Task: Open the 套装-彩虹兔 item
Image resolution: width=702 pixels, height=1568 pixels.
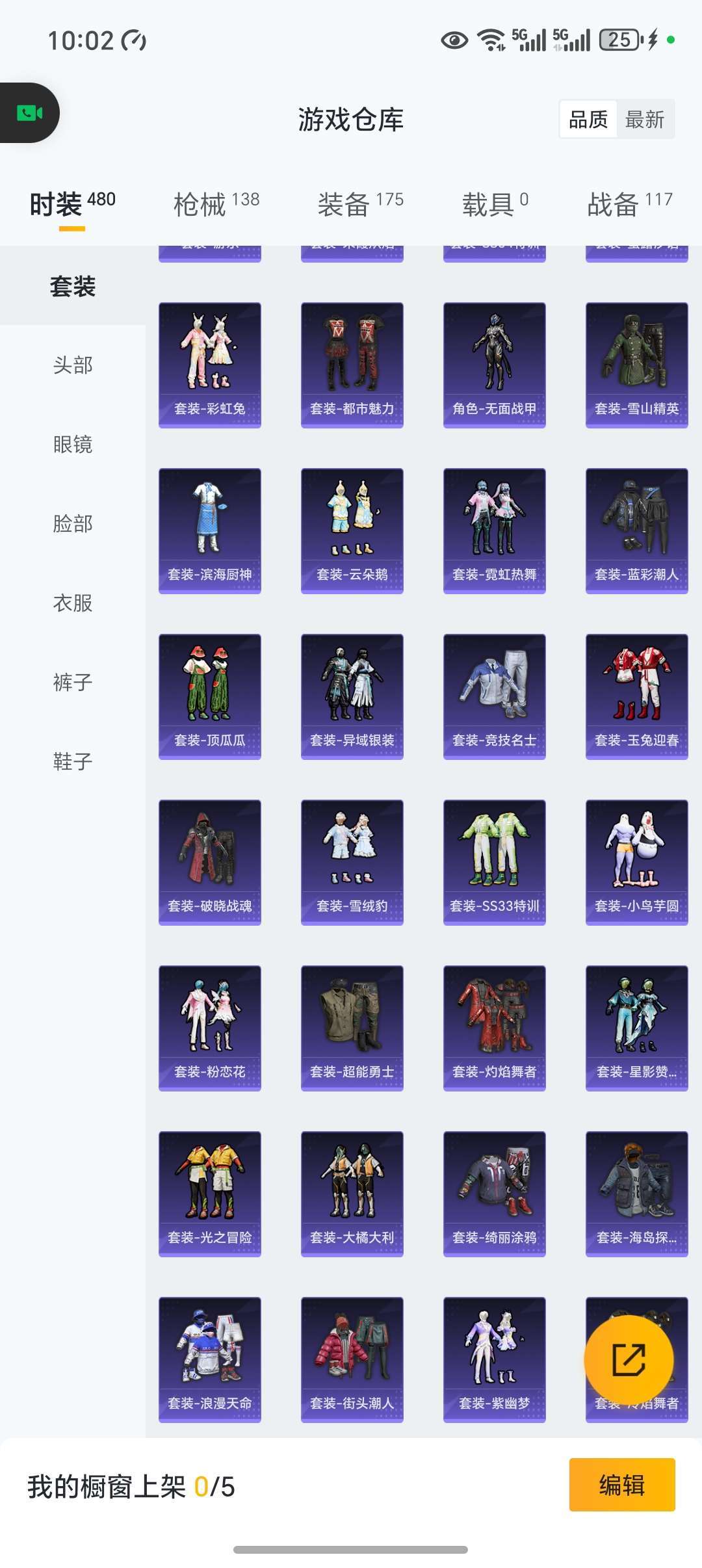Action: coord(210,365)
